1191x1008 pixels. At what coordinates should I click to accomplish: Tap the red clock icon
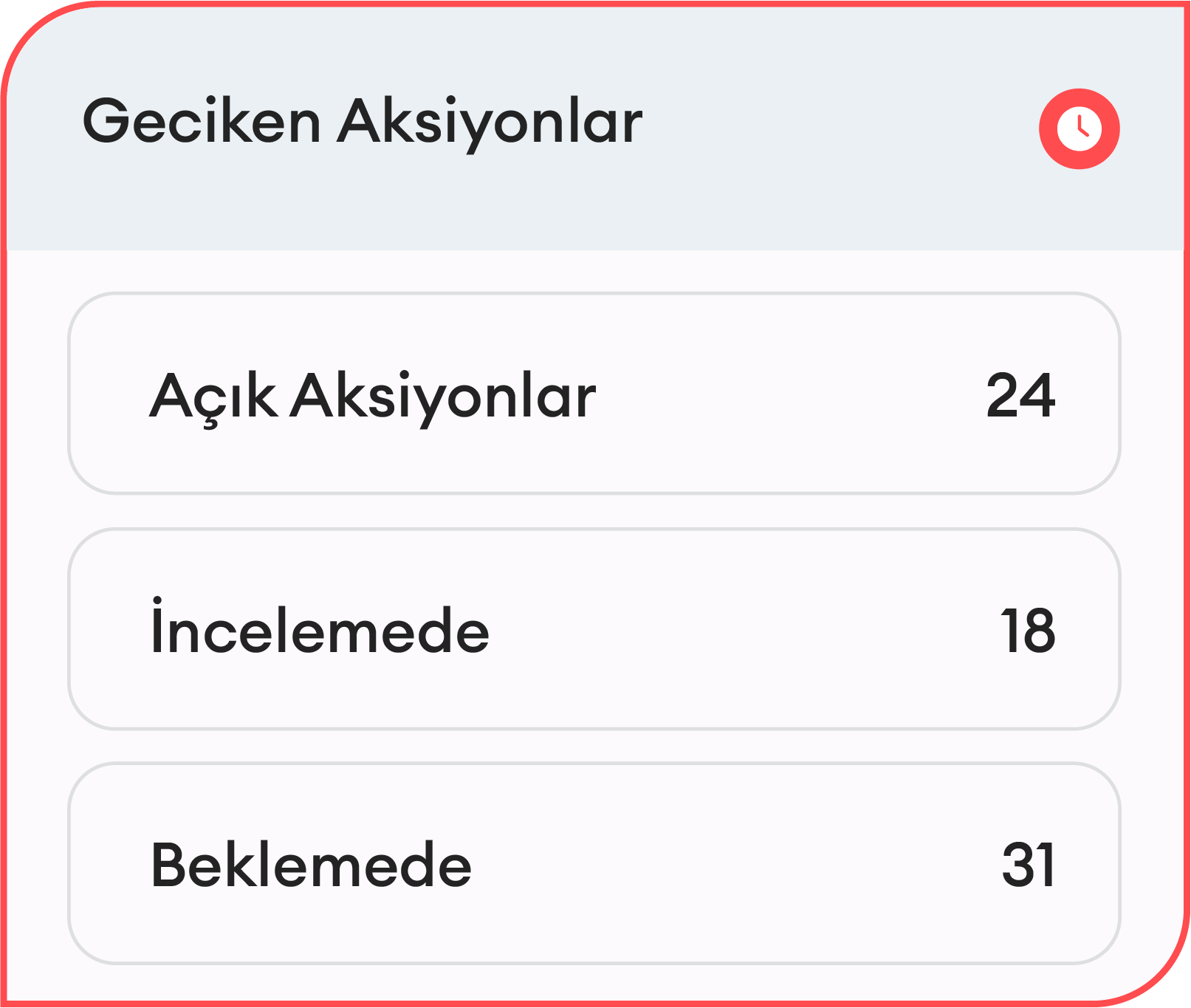coord(1079,128)
